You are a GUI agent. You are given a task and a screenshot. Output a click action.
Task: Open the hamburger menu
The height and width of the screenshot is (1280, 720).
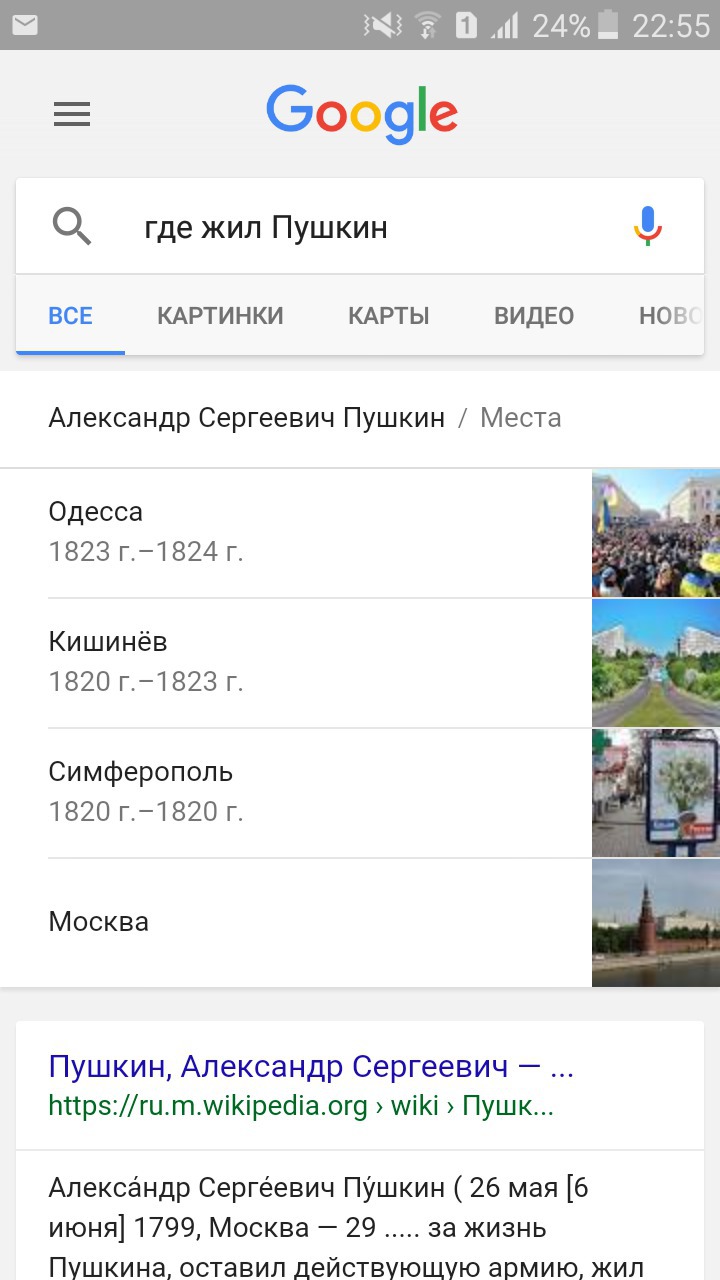pos(72,115)
